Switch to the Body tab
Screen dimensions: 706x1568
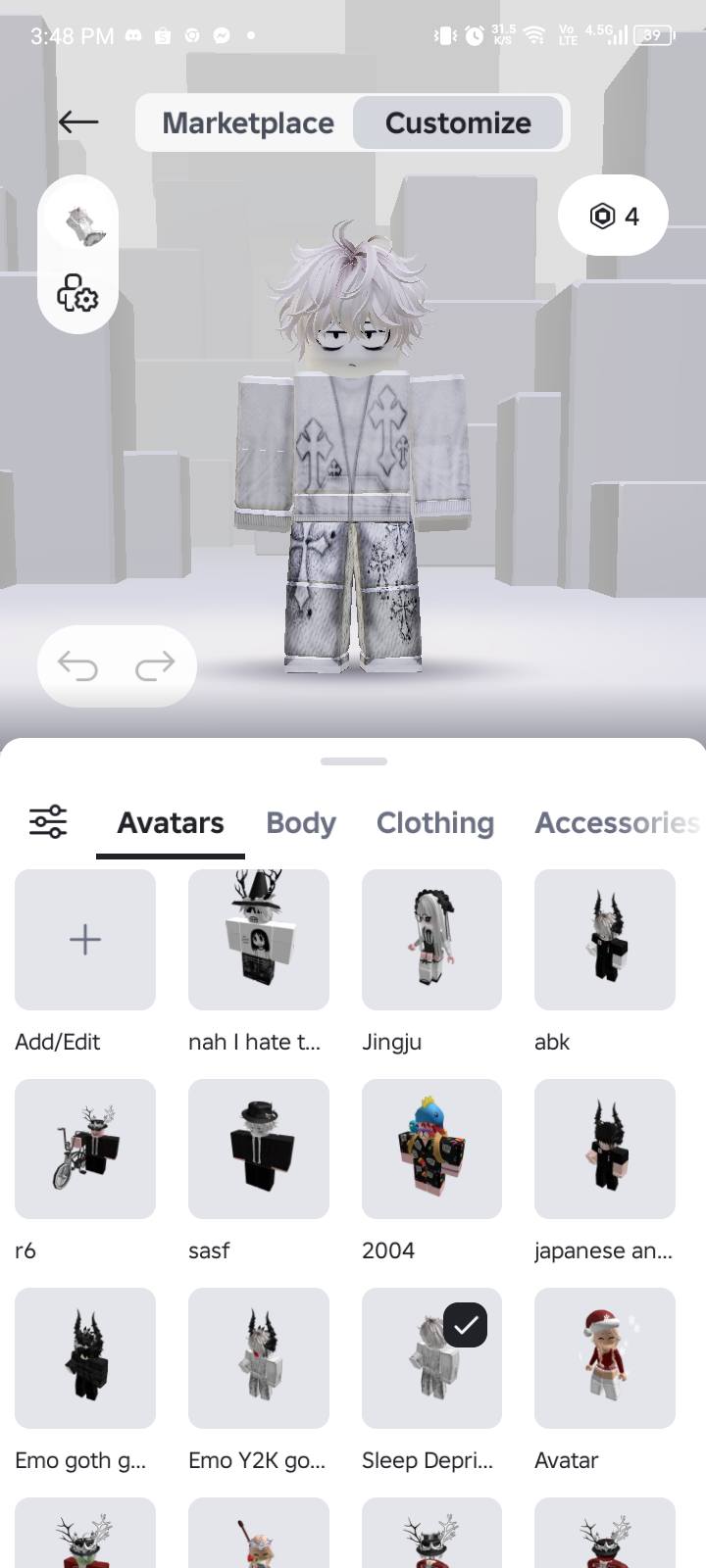click(301, 822)
